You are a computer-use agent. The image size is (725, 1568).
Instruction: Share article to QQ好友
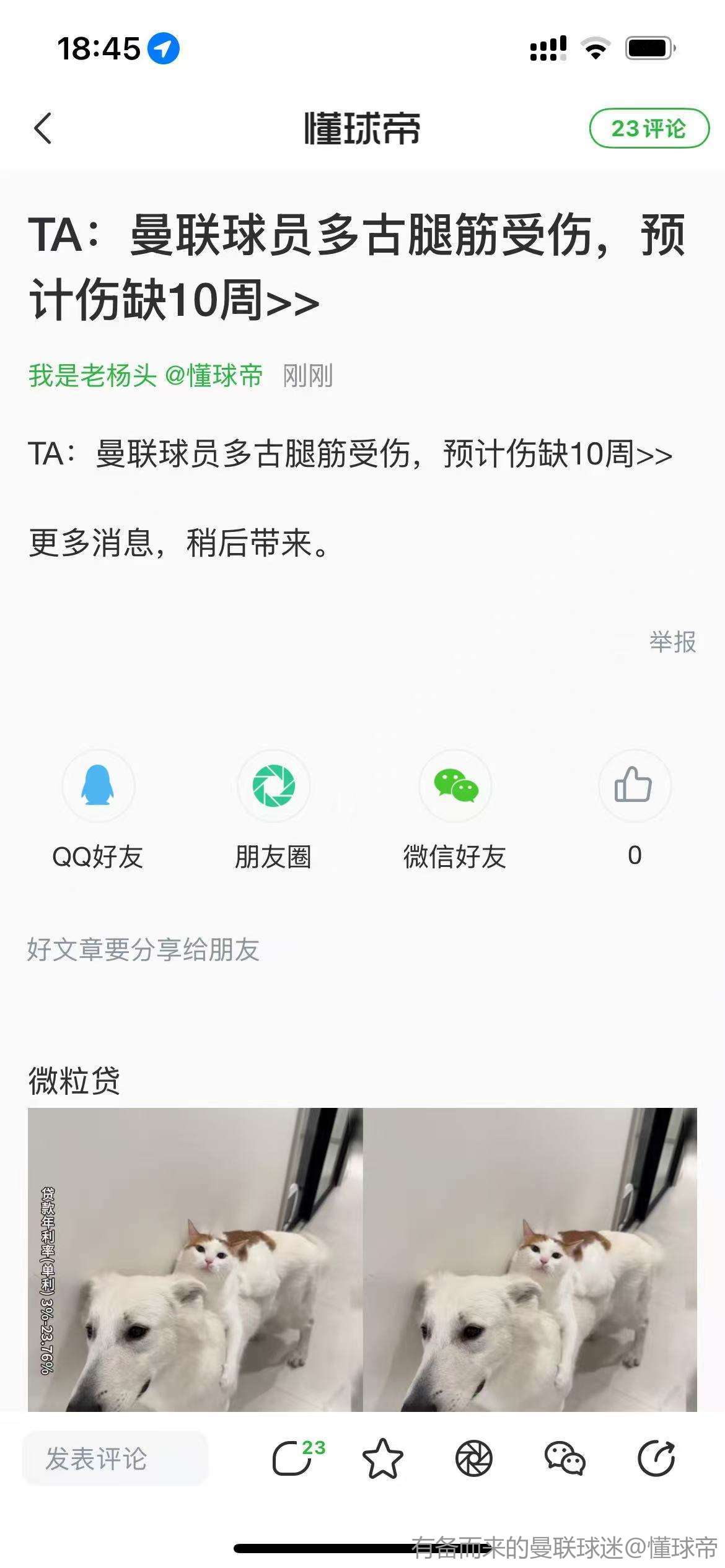(x=98, y=786)
